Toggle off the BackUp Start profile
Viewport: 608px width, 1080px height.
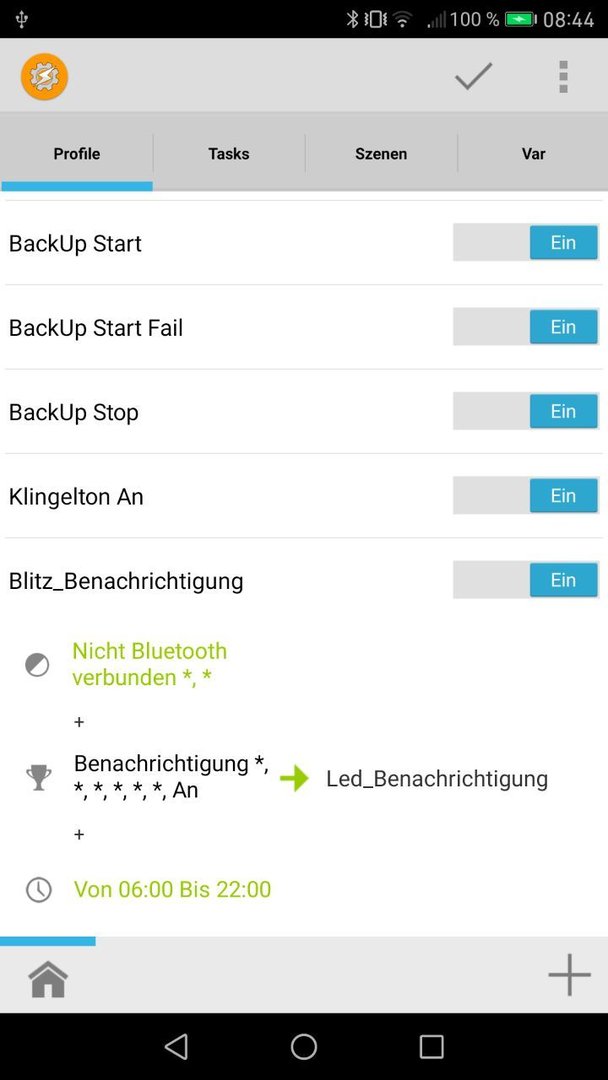526,243
